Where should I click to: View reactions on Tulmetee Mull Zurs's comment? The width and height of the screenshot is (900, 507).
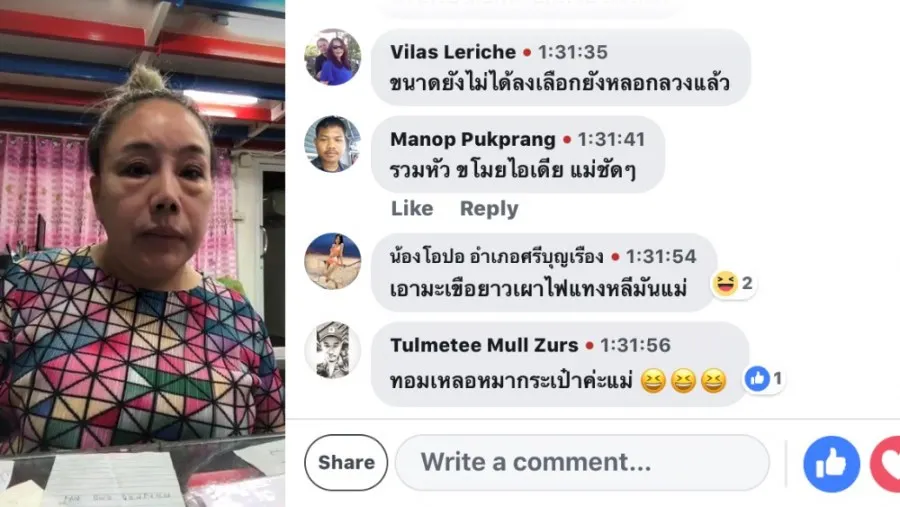(765, 379)
